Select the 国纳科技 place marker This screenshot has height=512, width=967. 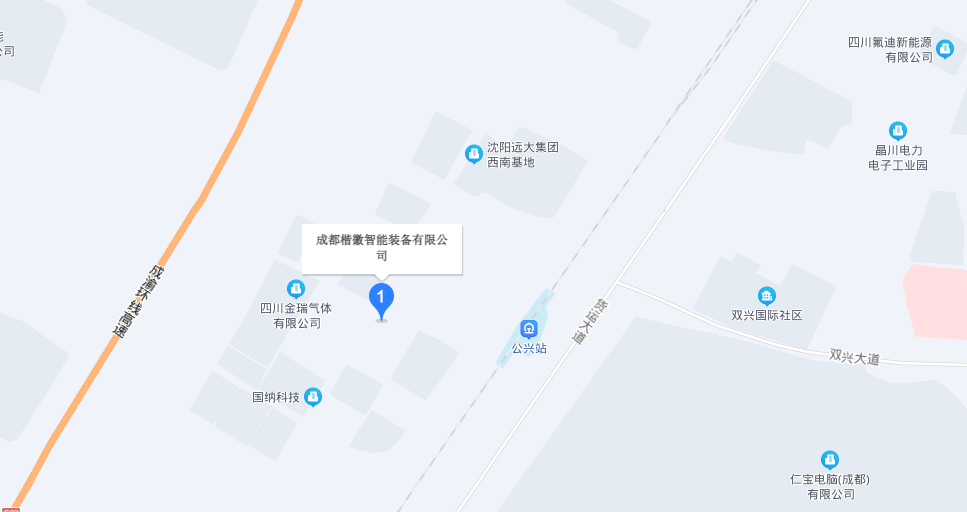tap(314, 397)
